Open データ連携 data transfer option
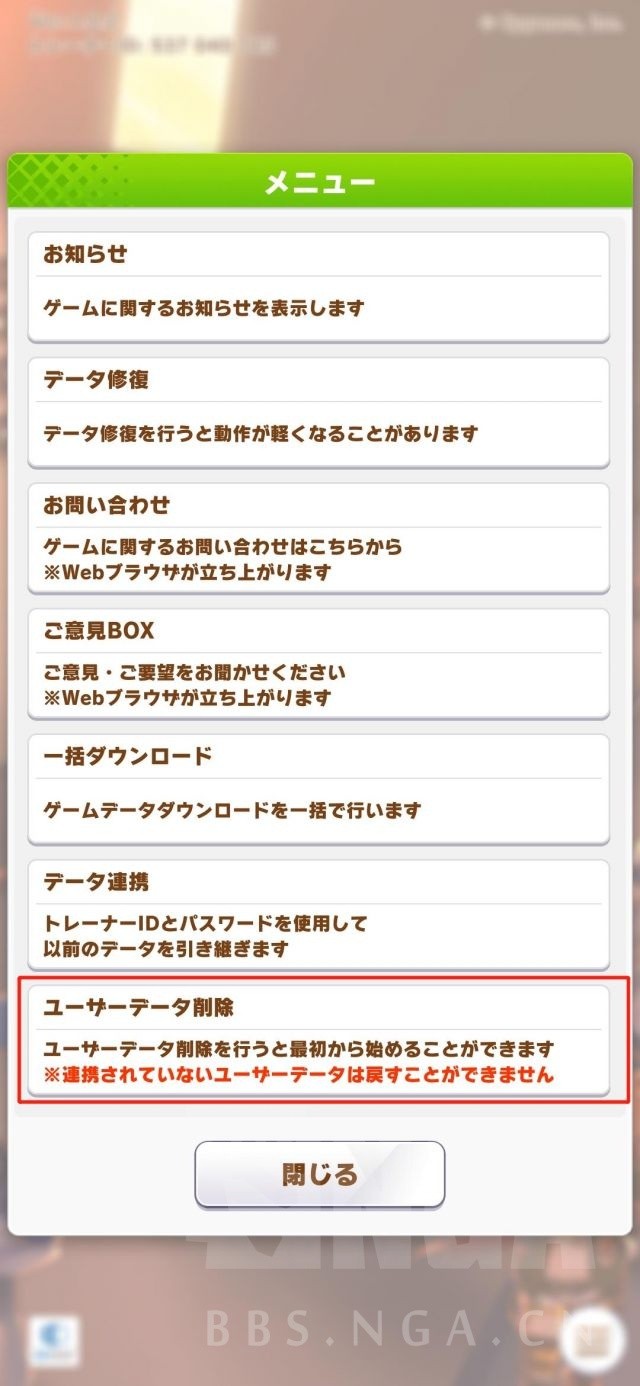 click(319, 915)
